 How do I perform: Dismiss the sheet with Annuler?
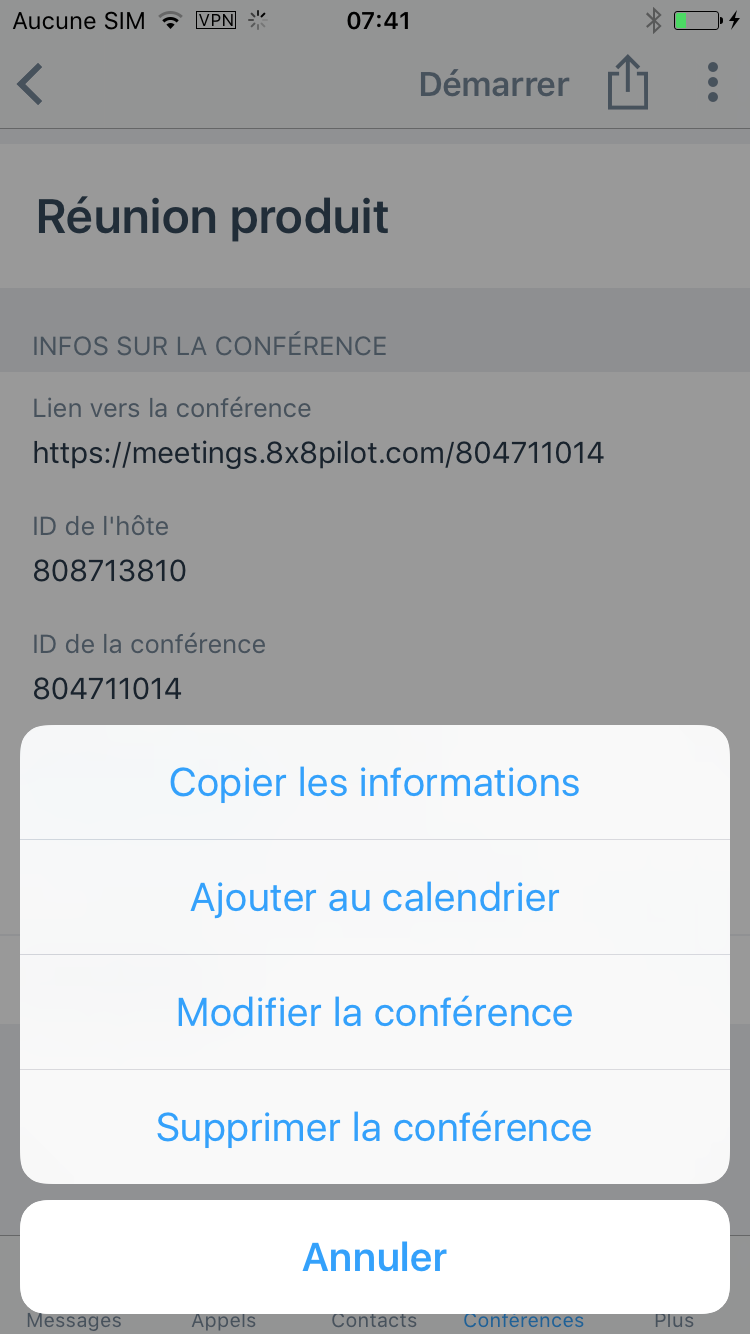tap(375, 1257)
